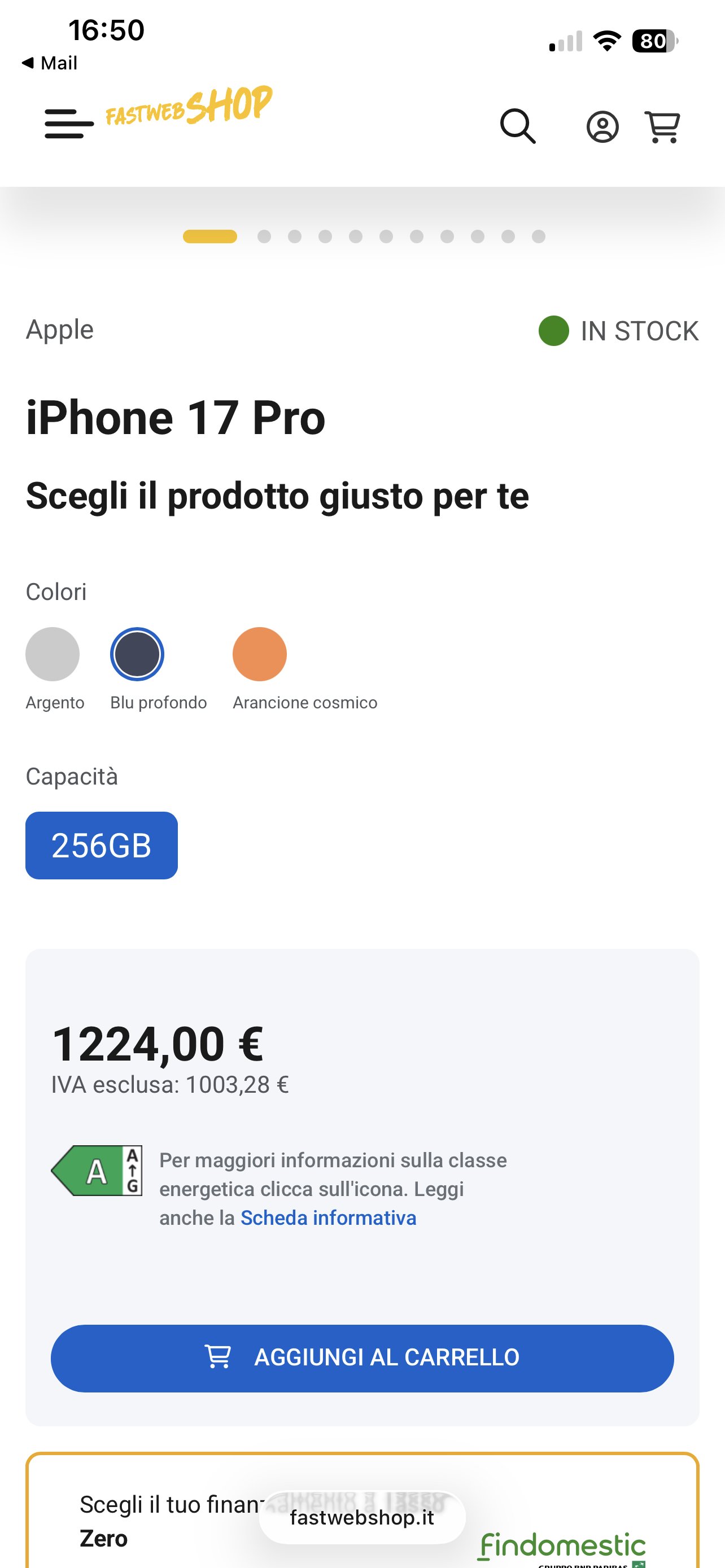Screen dimensions: 725x1568
Task: Open the energy class A label
Action: [97, 1171]
